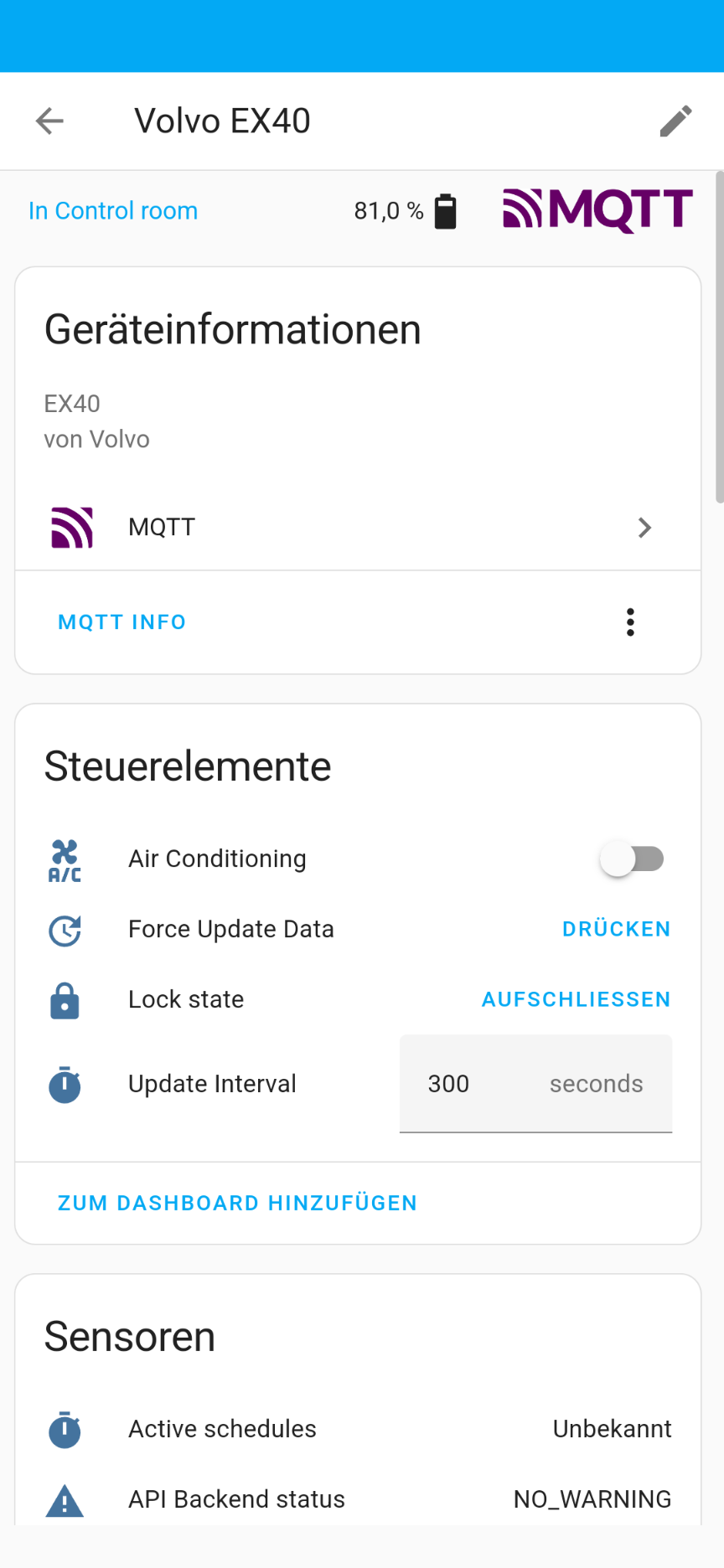Select the Air Conditioning A/C icon
The height and width of the screenshot is (1568, 724).
(64, 859)
